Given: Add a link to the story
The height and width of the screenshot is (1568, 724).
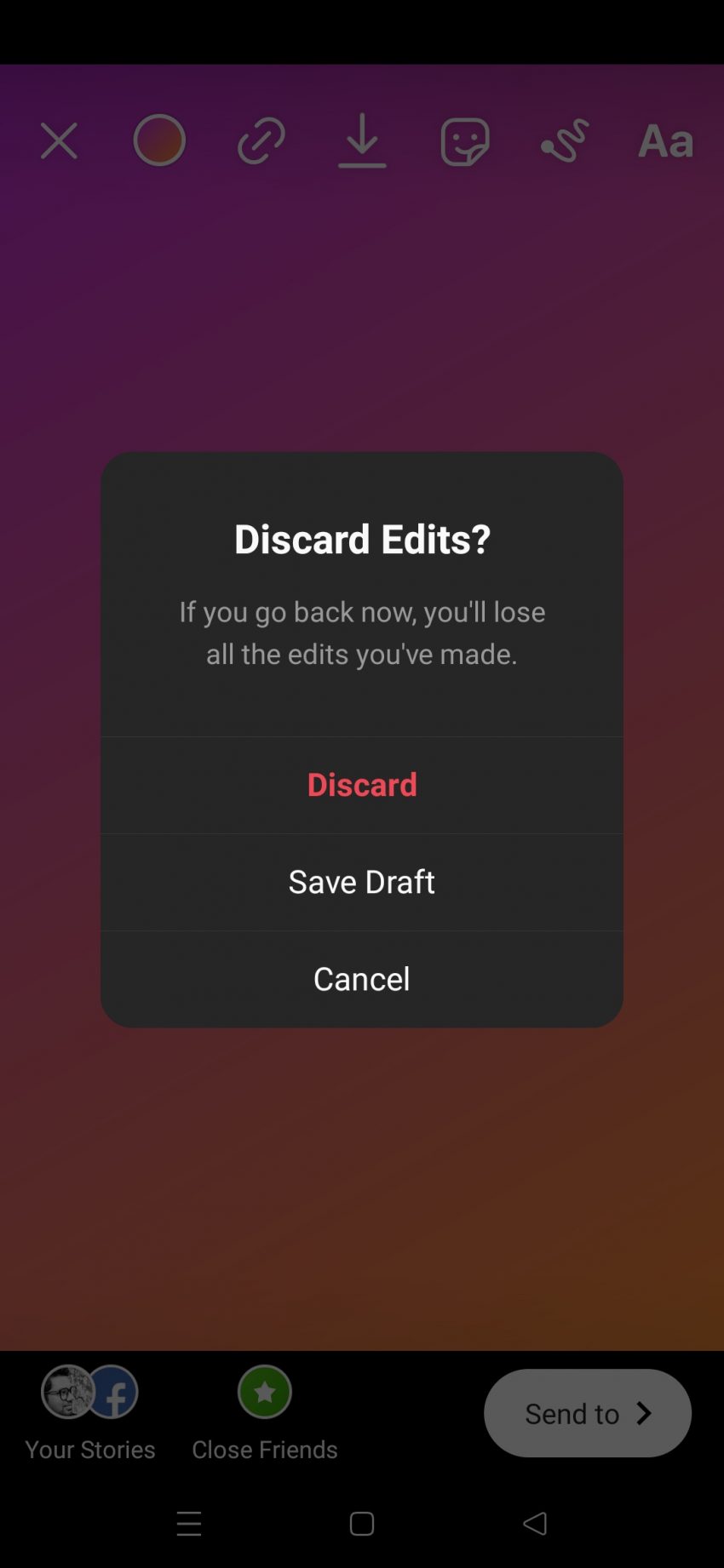Looking at the screenshot, I should point(261,140).
